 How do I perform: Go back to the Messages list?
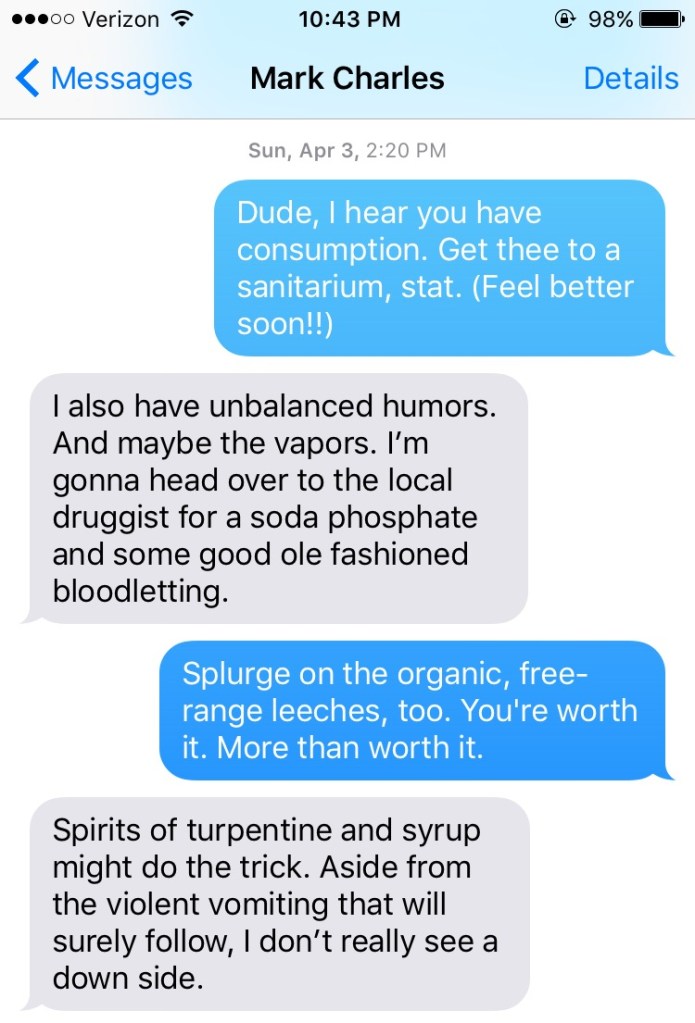click(105, 78)
